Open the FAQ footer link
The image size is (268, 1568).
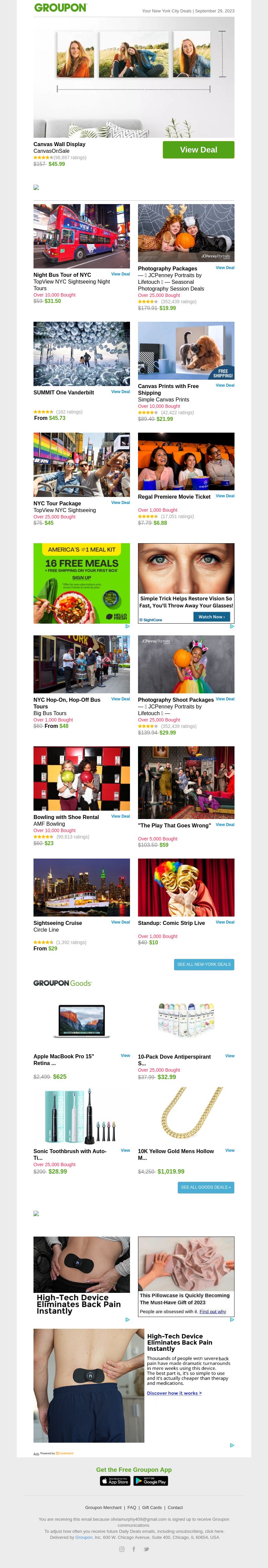coord(132,1508)
